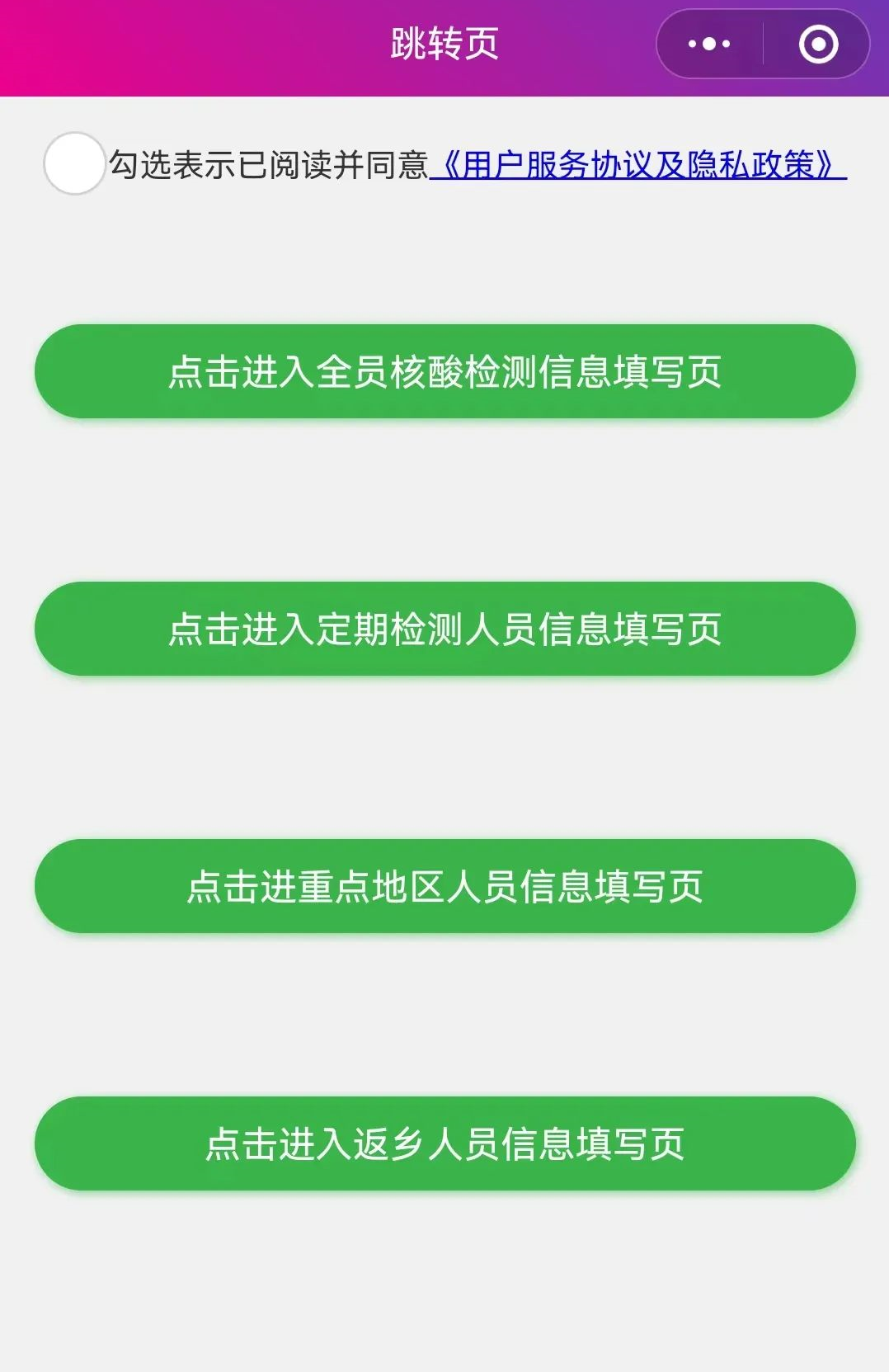Close the mini program via circle icon

point(818,45)
